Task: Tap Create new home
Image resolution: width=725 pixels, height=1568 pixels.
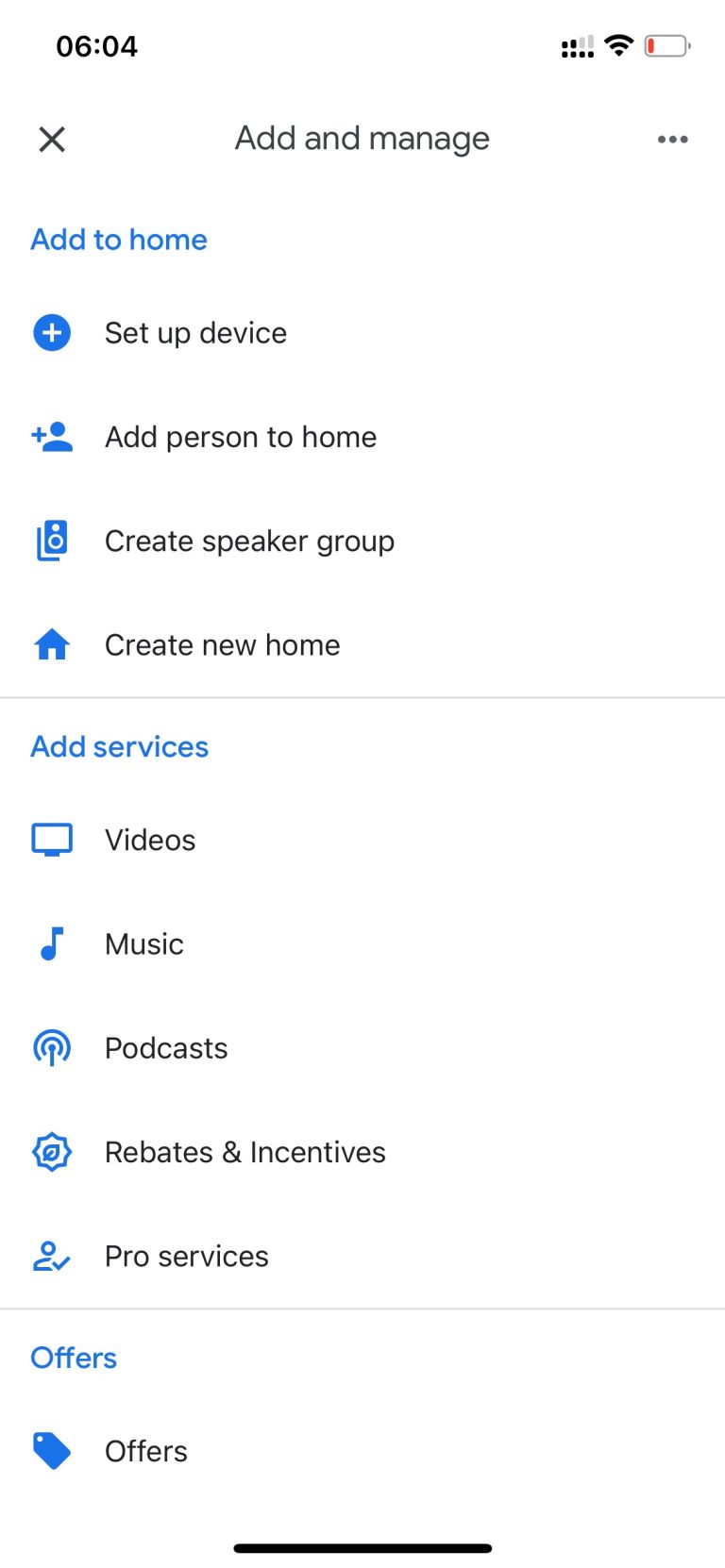Action: (222, 643)
